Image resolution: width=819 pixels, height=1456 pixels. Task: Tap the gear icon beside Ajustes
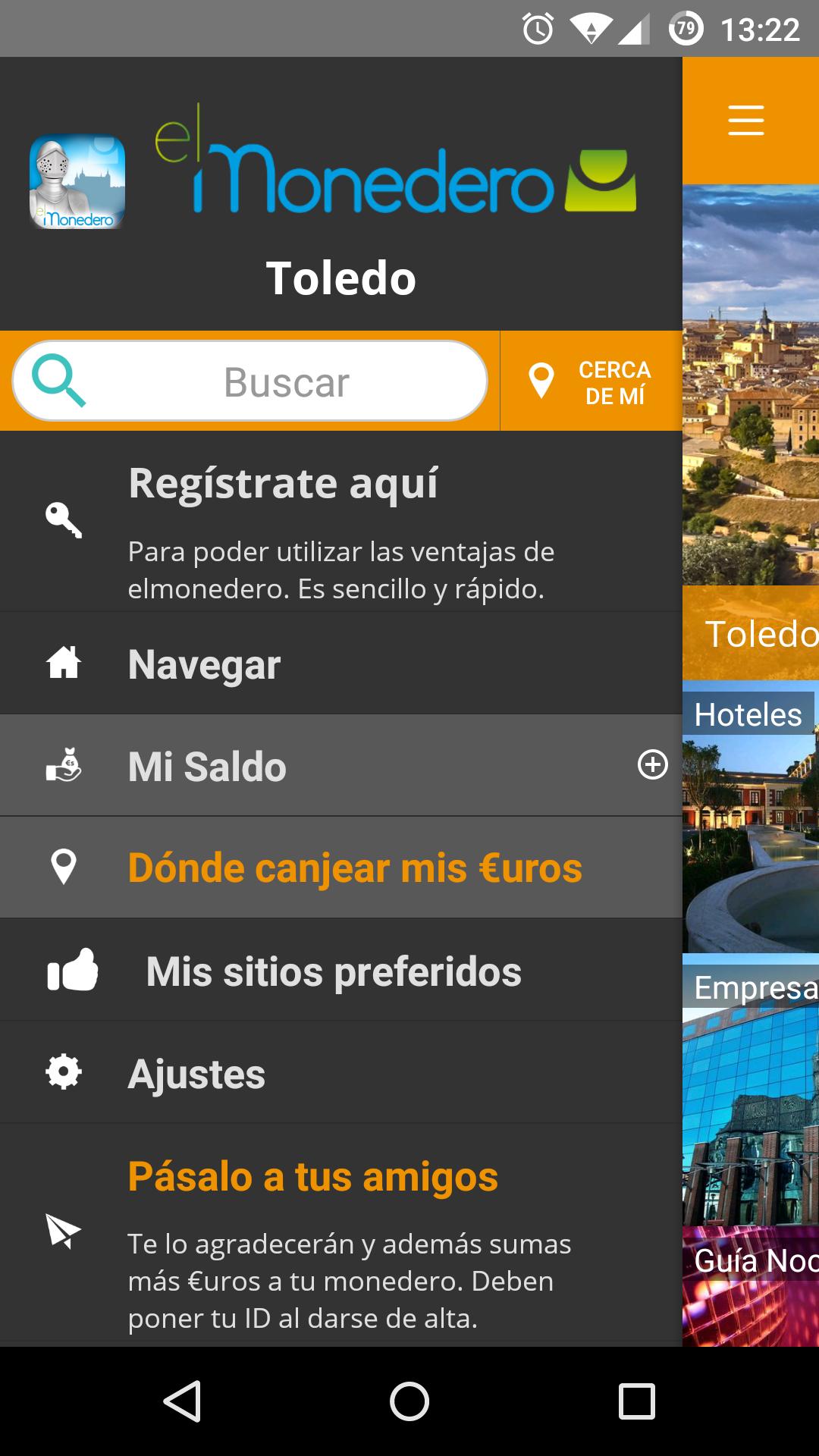click(x=64, y=1072)
